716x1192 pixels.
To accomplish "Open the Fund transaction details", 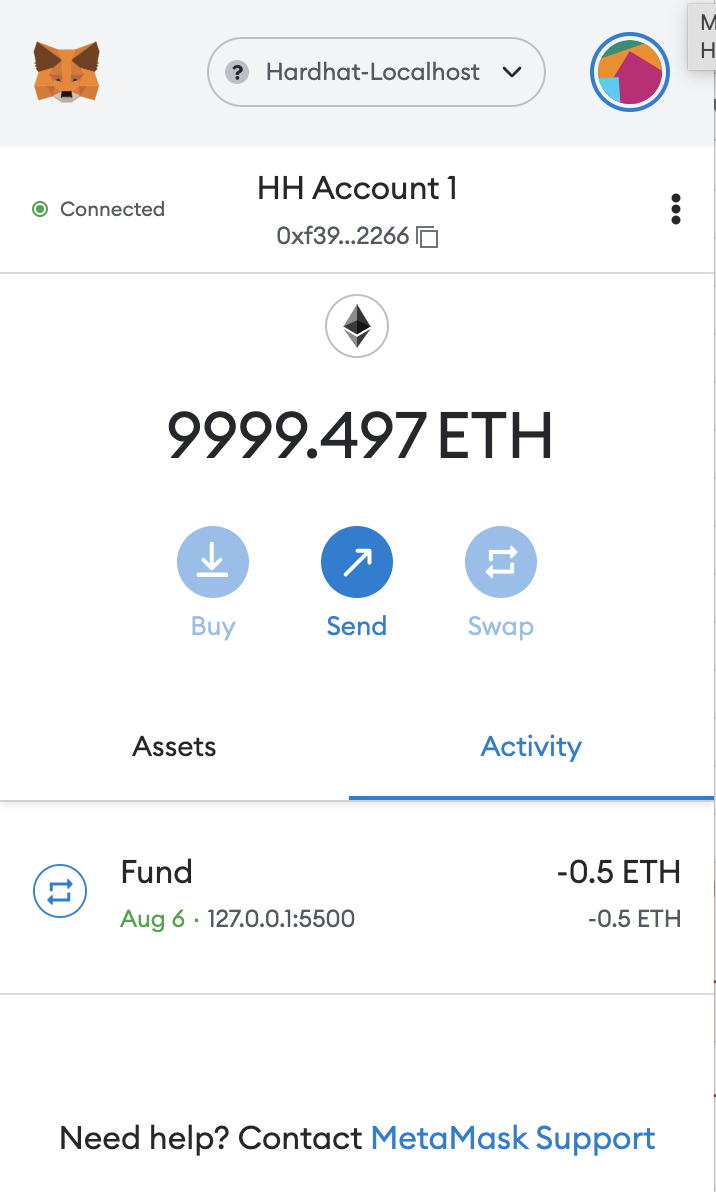I will click(x=357, y=895).
